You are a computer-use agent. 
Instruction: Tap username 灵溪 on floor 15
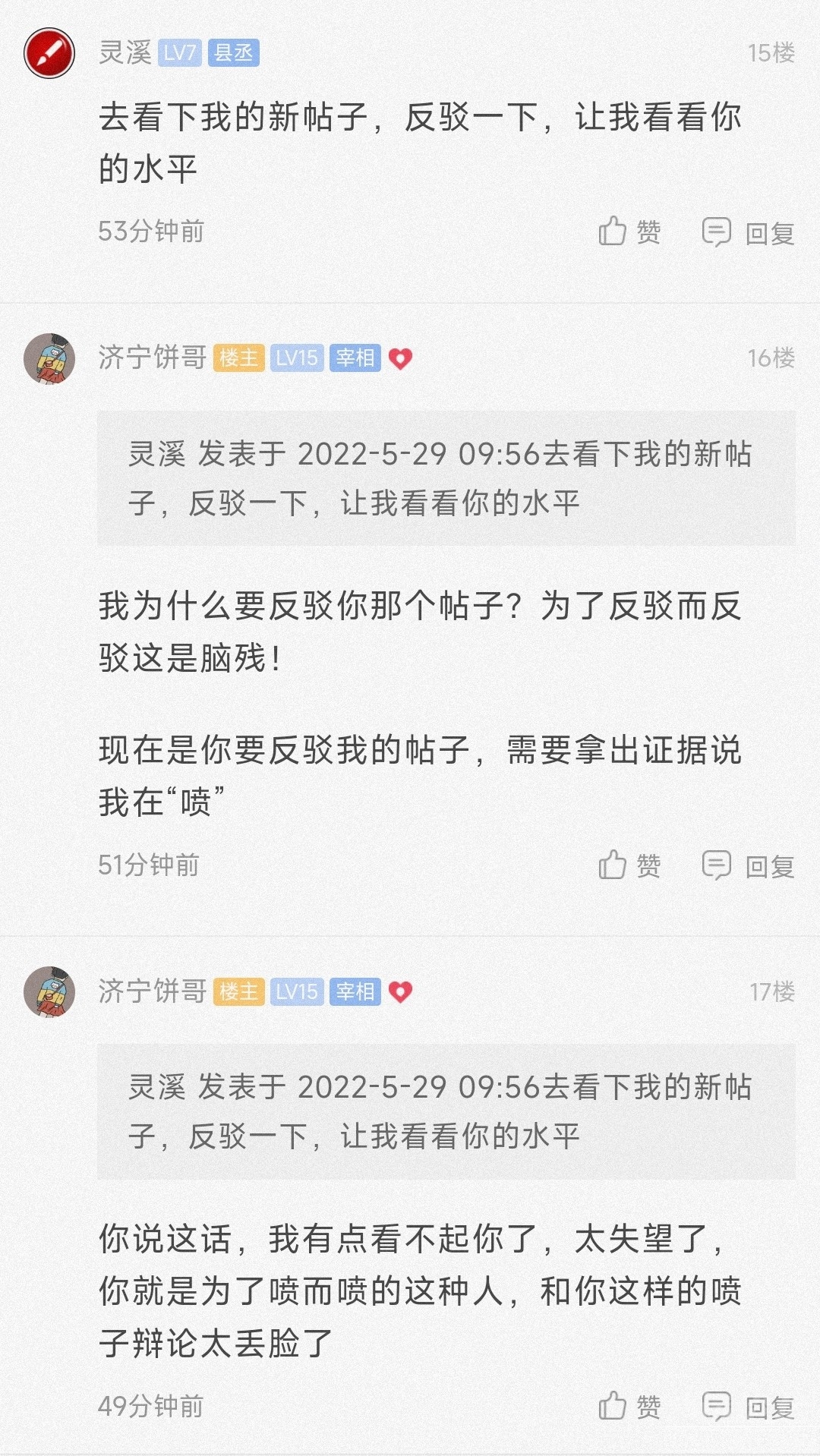coord(125,53)
